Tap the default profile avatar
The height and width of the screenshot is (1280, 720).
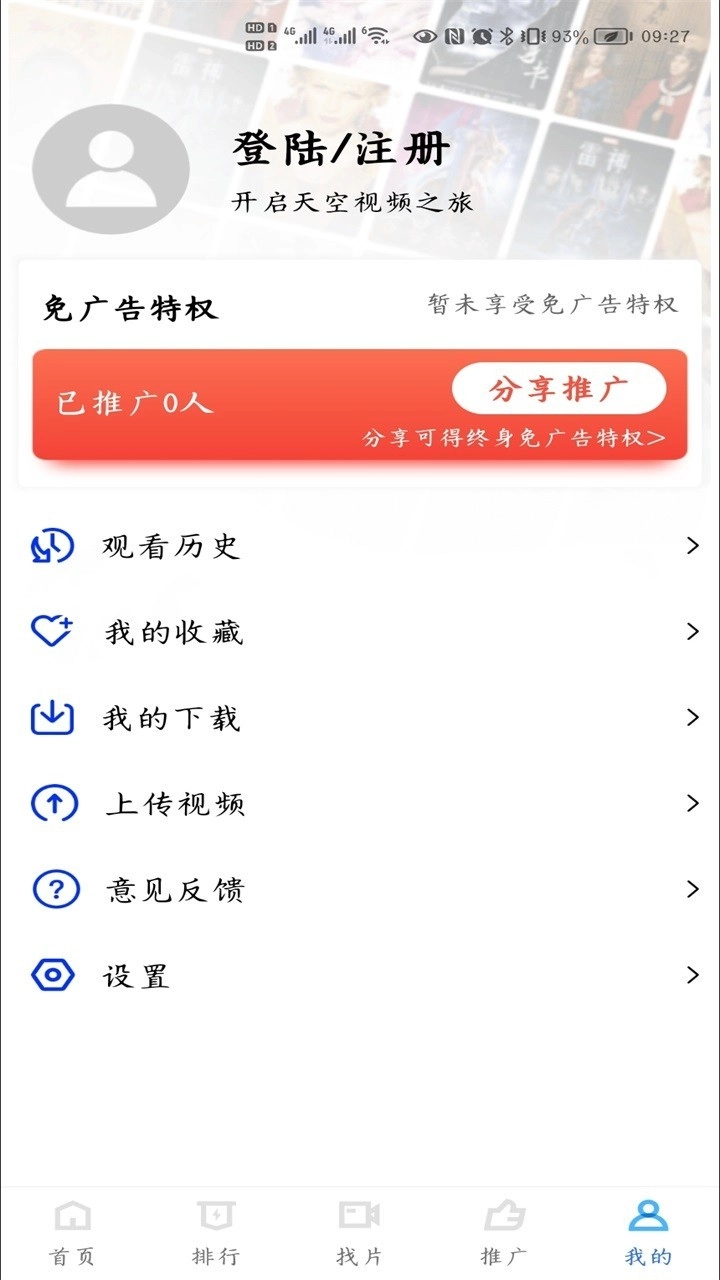pos(111,170)
